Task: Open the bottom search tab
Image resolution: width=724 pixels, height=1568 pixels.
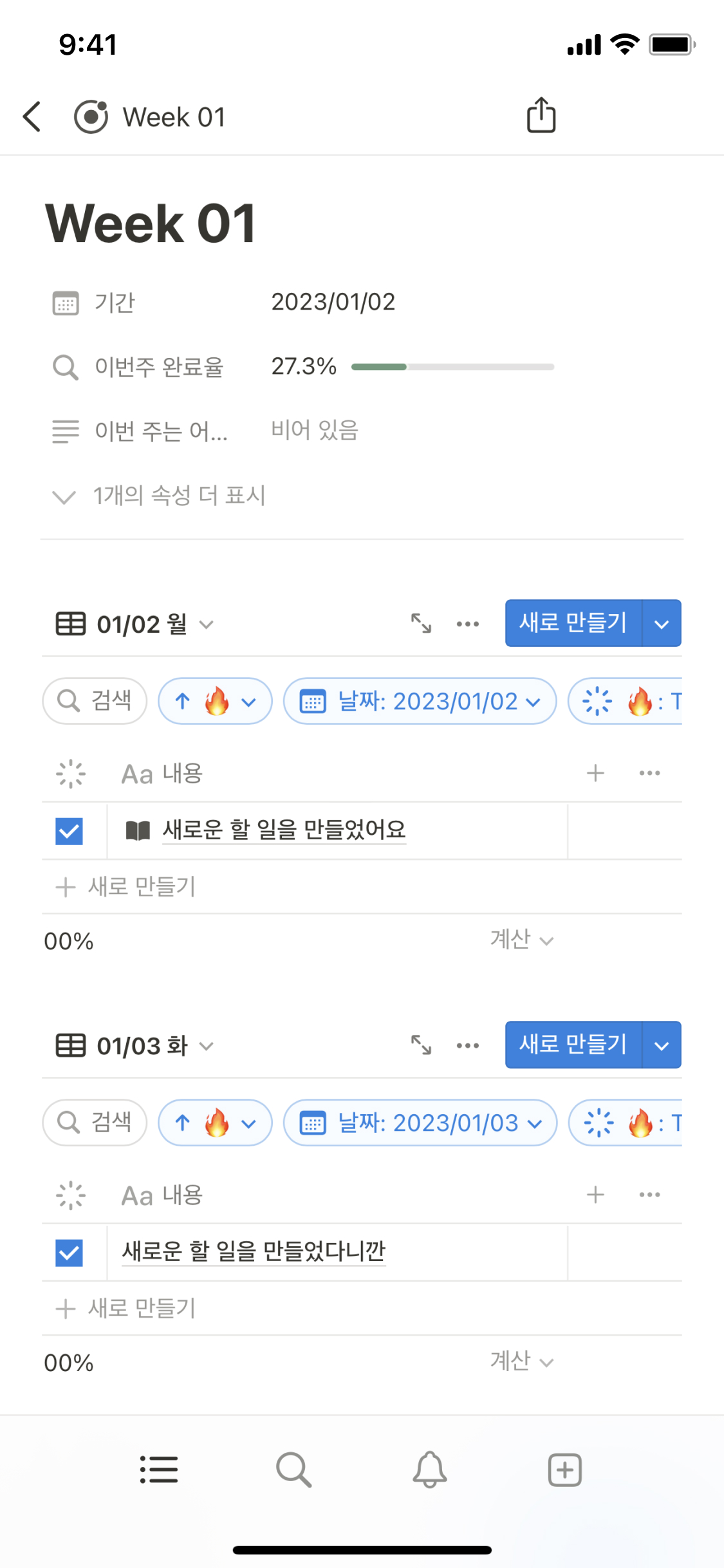Action: (294, 1470)
